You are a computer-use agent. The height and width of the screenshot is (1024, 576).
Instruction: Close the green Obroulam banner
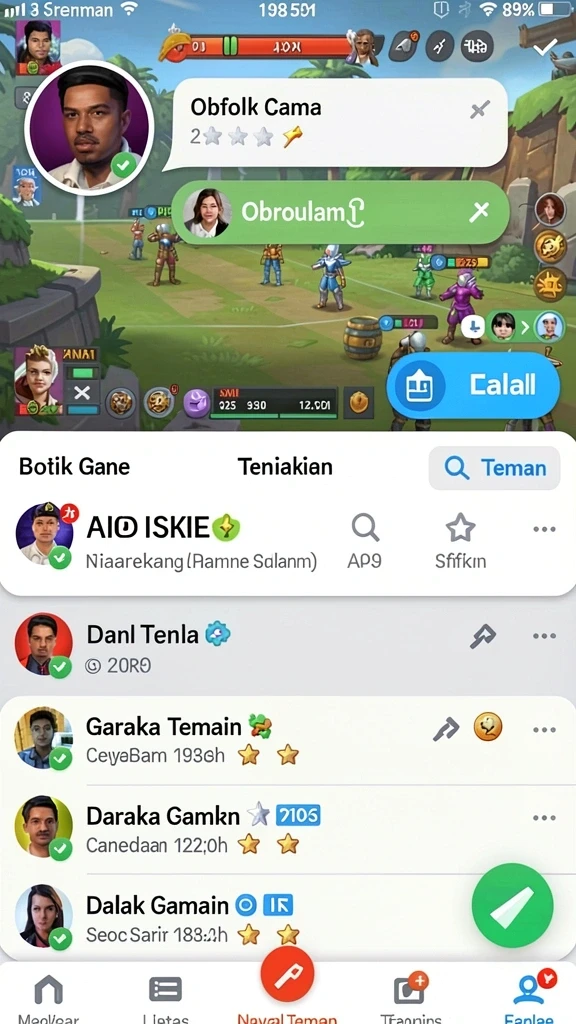click(479, 211)
